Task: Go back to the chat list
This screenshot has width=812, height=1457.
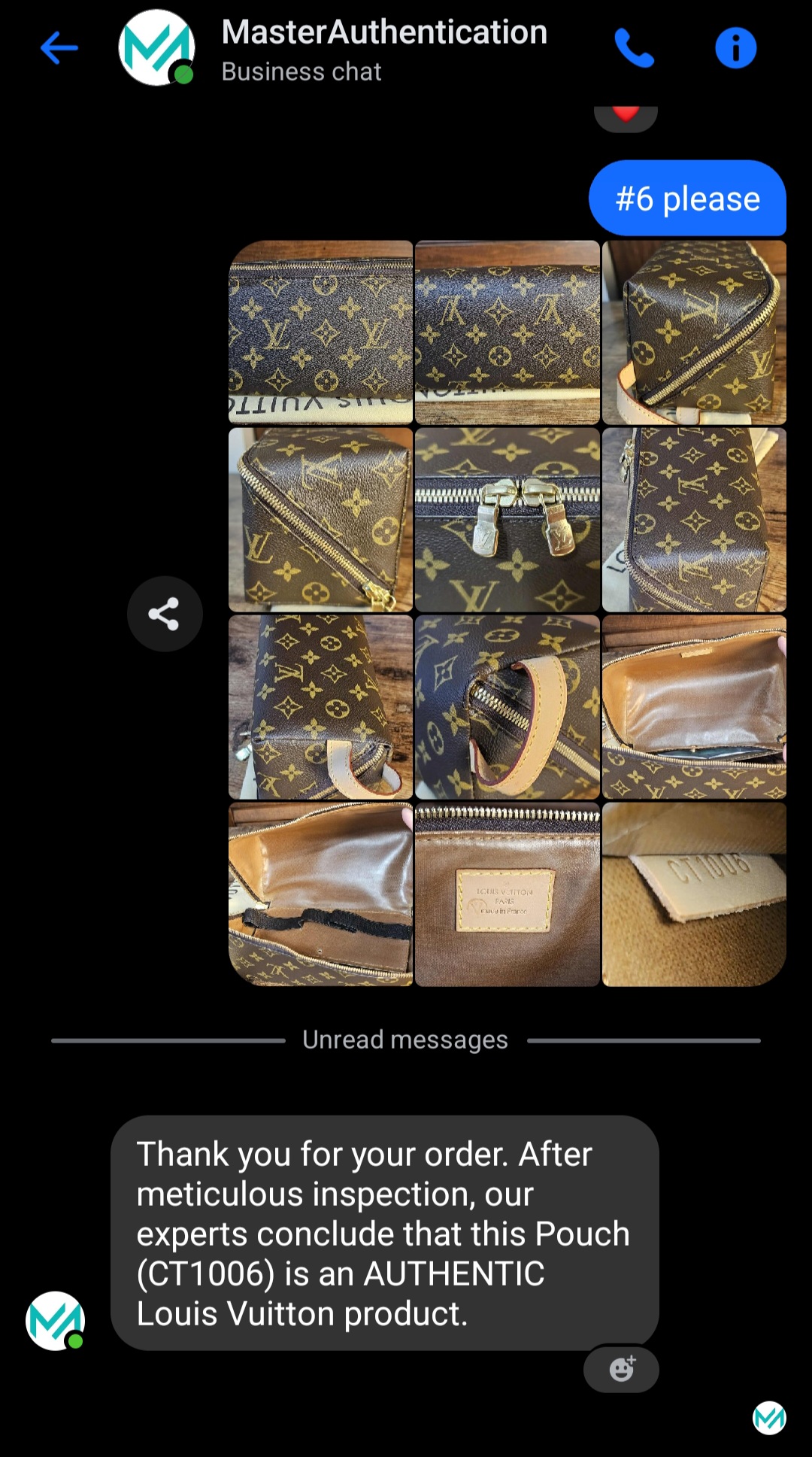Action: [x=59, y=49]
